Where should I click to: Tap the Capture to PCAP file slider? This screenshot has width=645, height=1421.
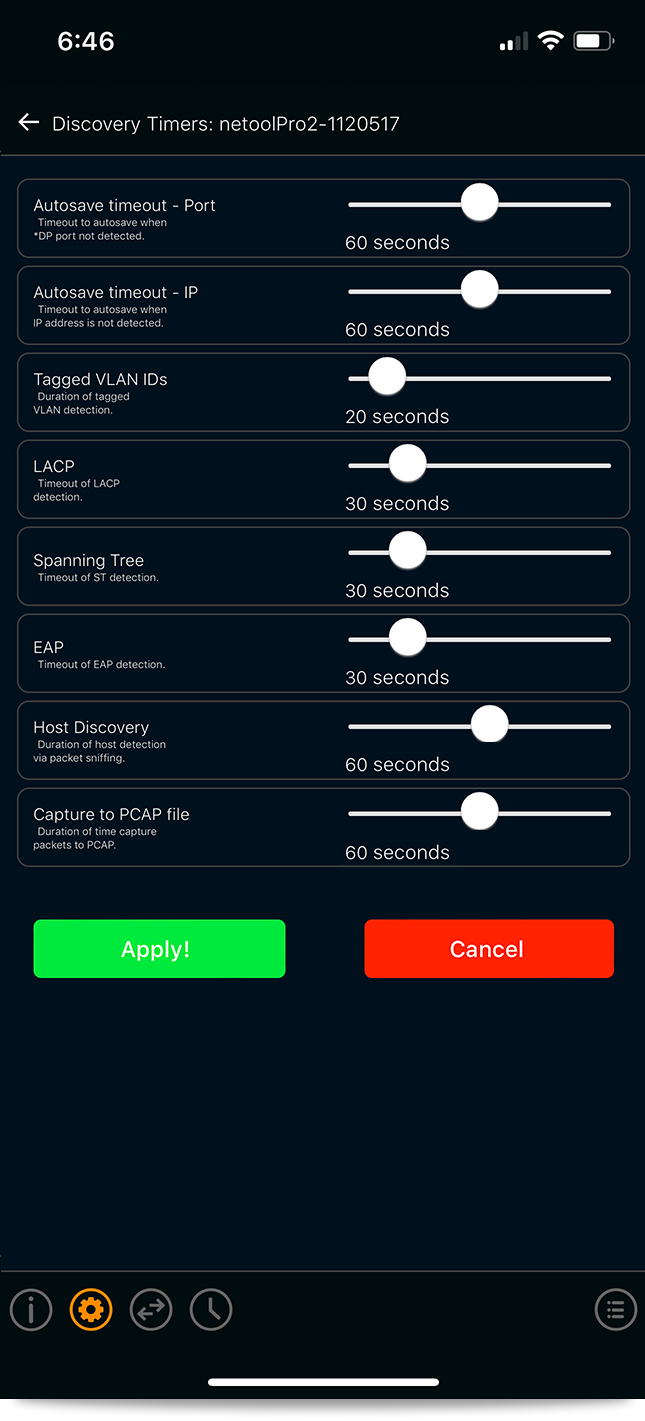(479, 813)
